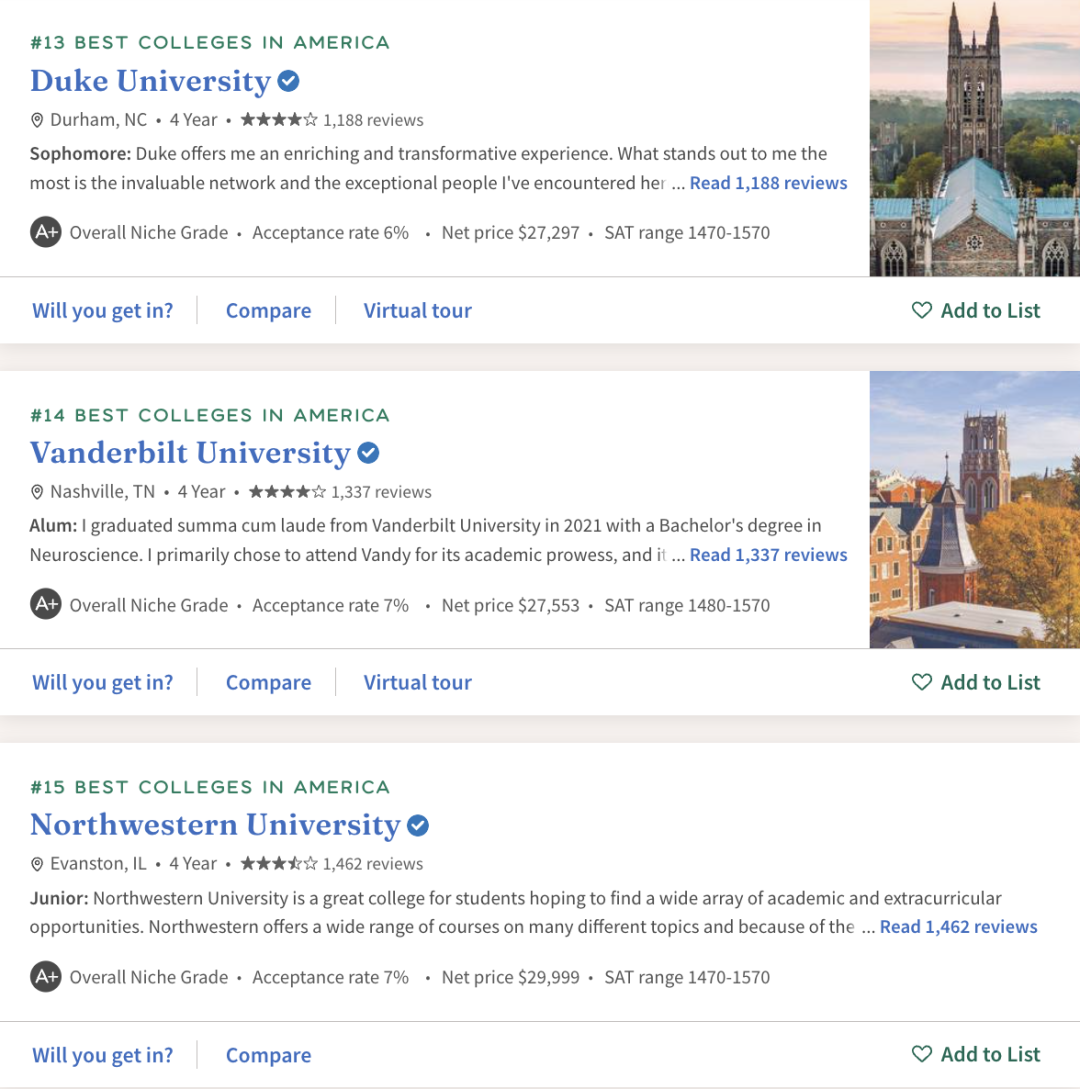Open the Virtual tour for Duke University
This screenshot has height=1089, width=1080.
(417, 311)
